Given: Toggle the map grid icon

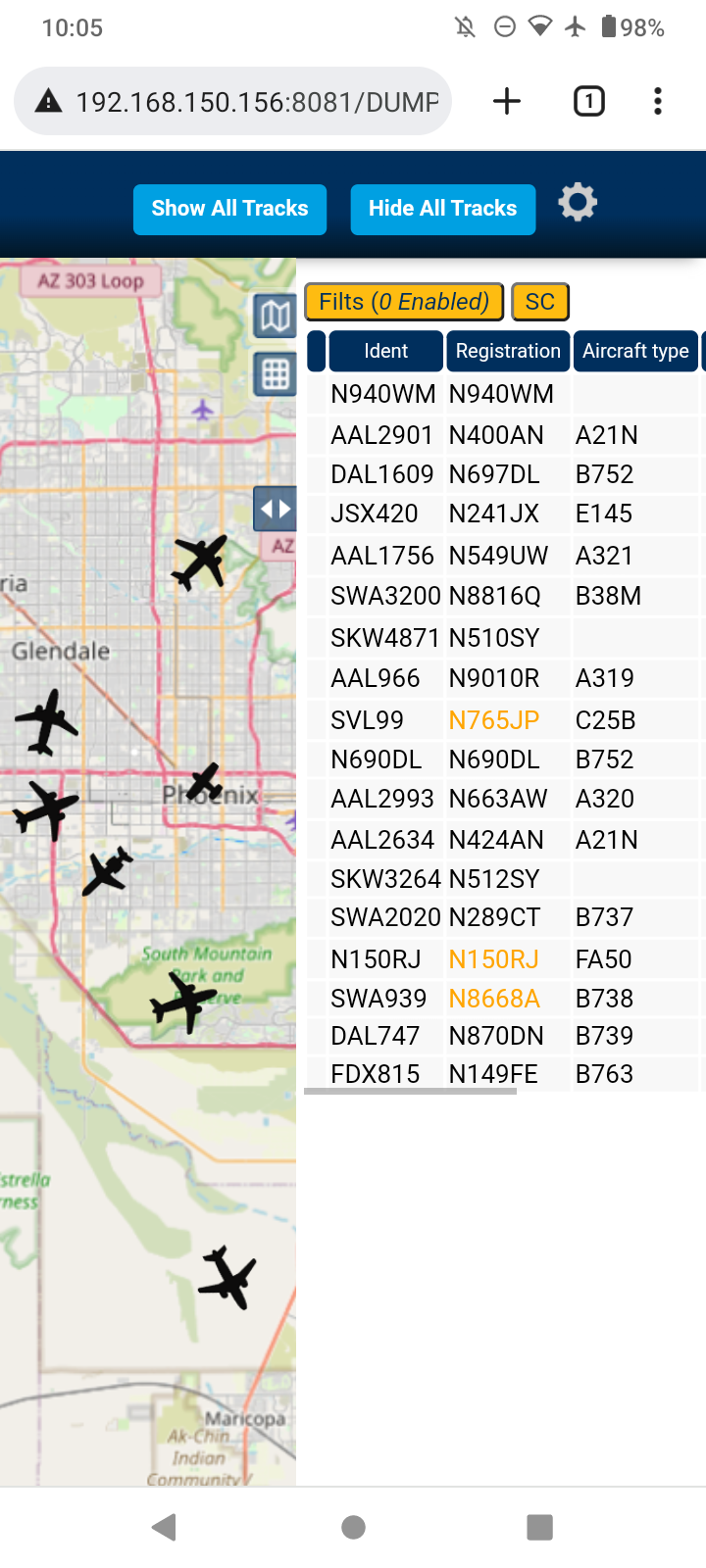Looking at the screenshot, I should click(x=276, y=373).
